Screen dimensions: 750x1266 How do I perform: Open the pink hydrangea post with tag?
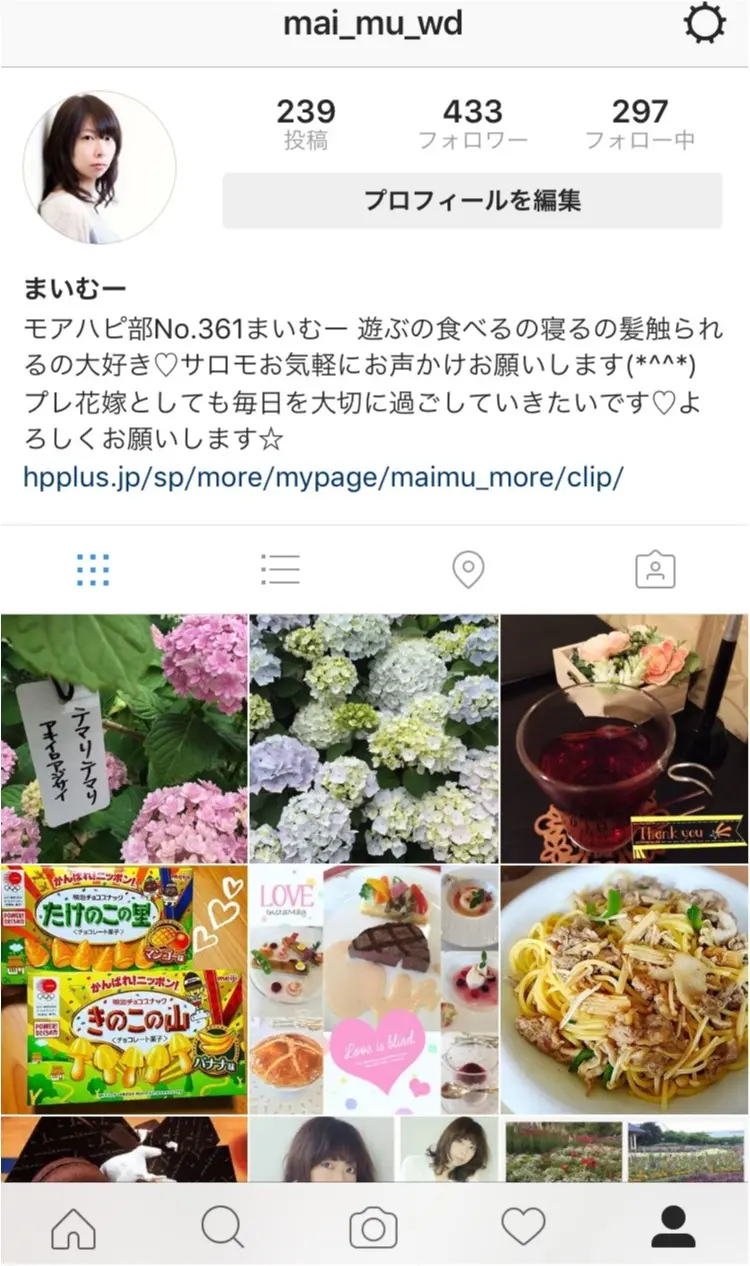tap(124, 738)
